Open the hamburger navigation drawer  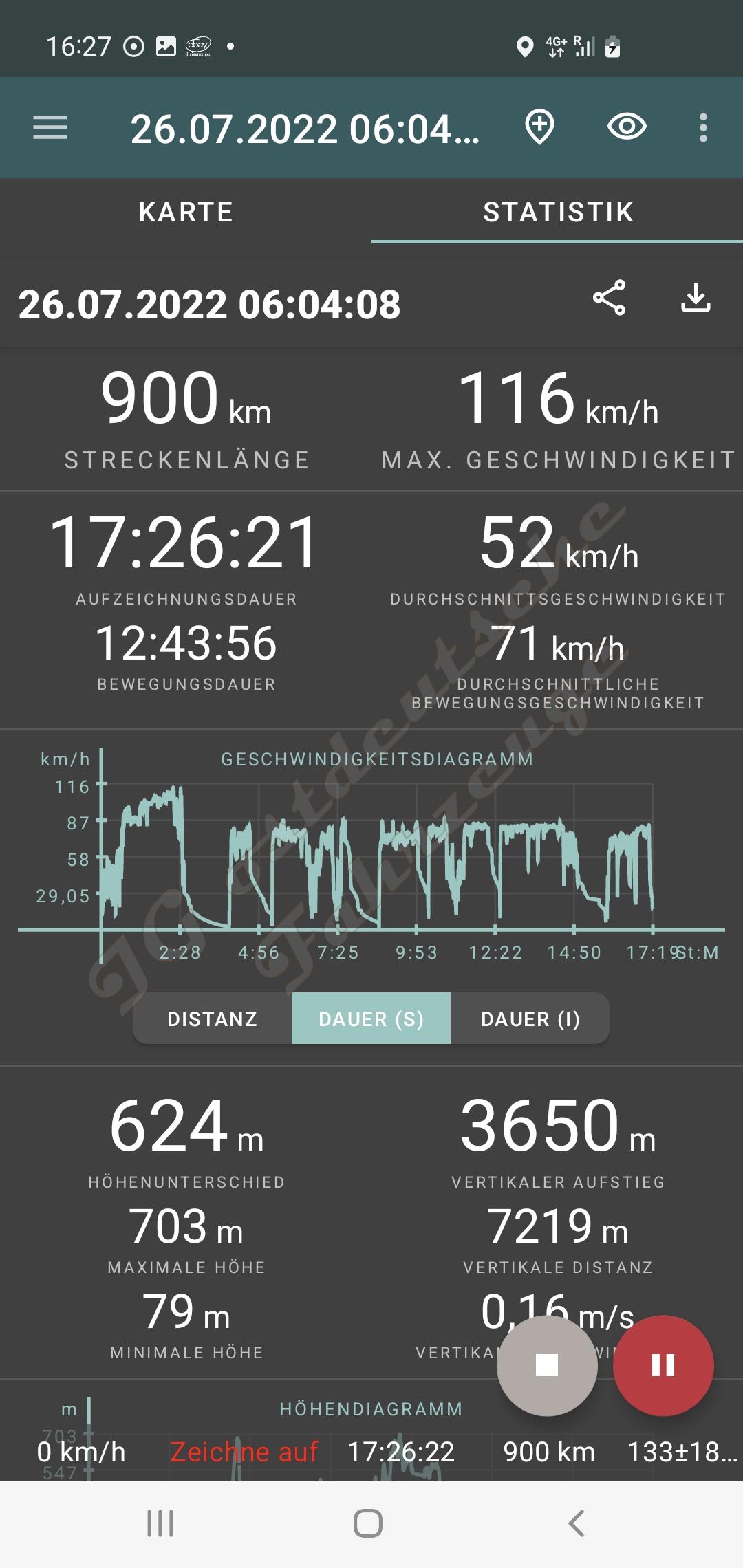[50, 128]
